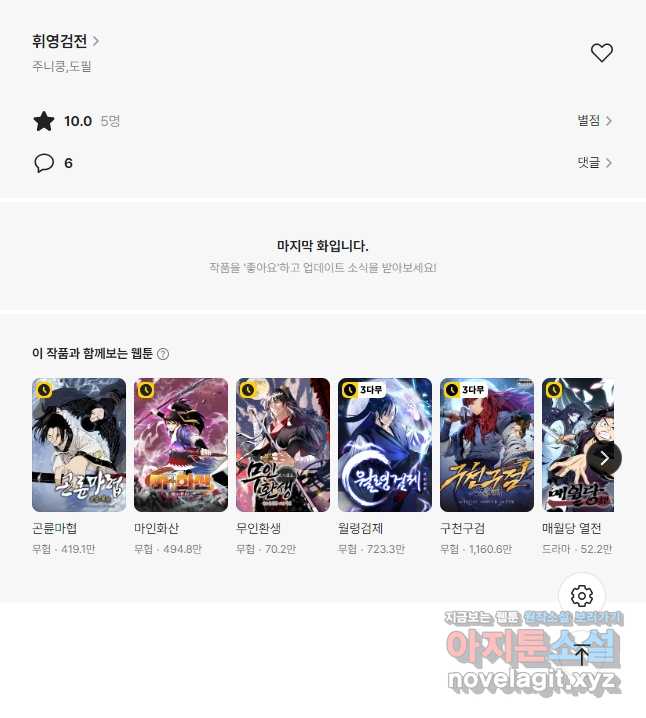Open the 월령검제 webtoon card
Screen dimensions: 646x718
pyautogui.click(x=385, y=445)
